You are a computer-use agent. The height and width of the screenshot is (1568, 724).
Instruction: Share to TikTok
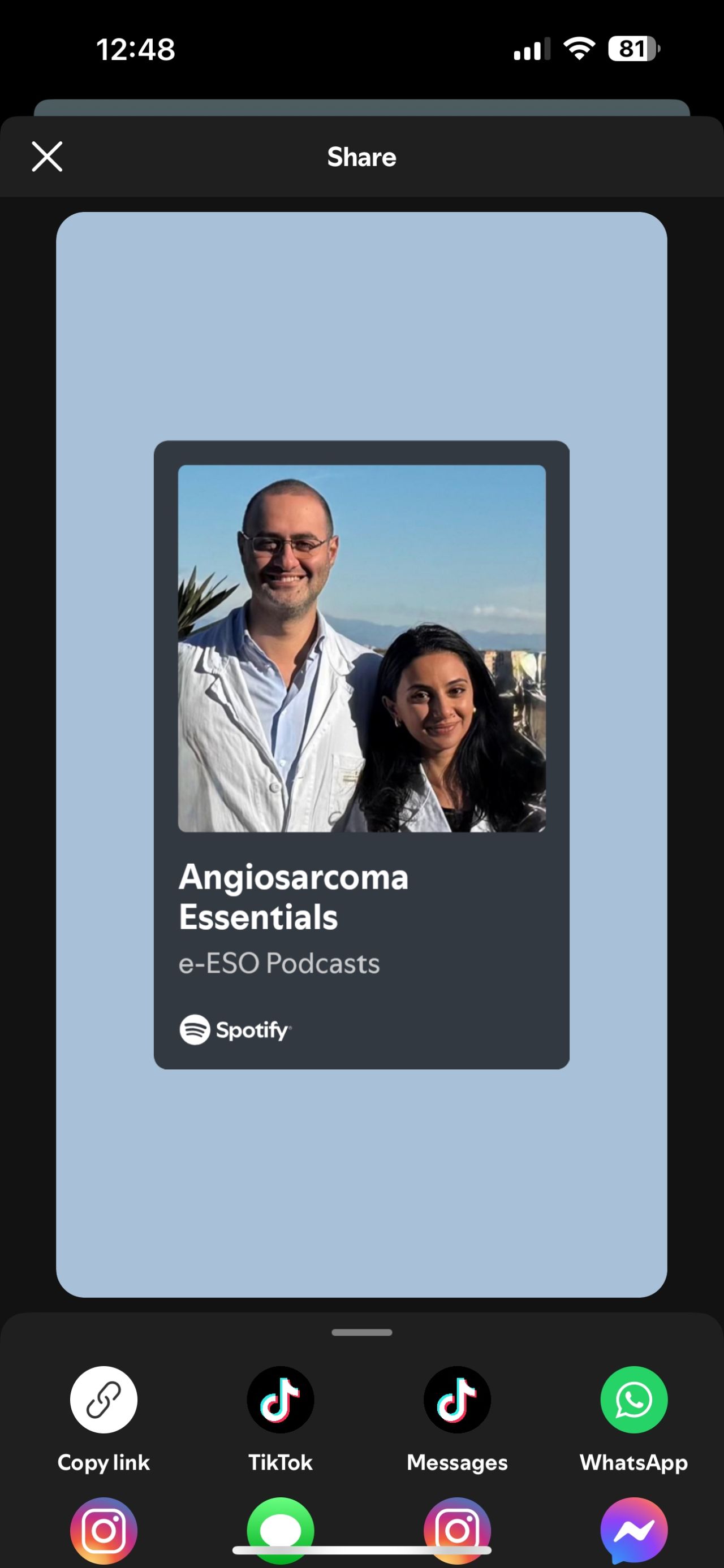coord(280,1400)
